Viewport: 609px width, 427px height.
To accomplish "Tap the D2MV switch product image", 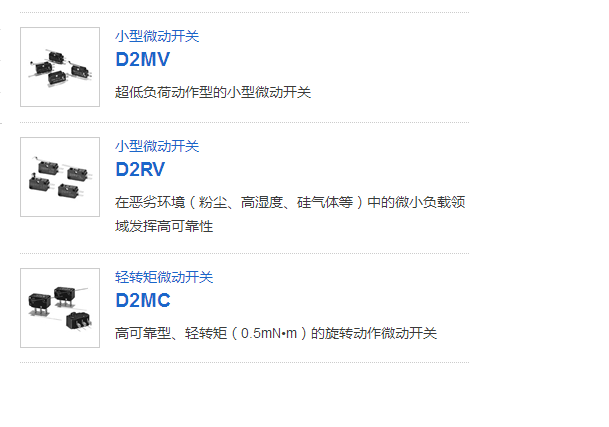I will [x=60, y=67].
